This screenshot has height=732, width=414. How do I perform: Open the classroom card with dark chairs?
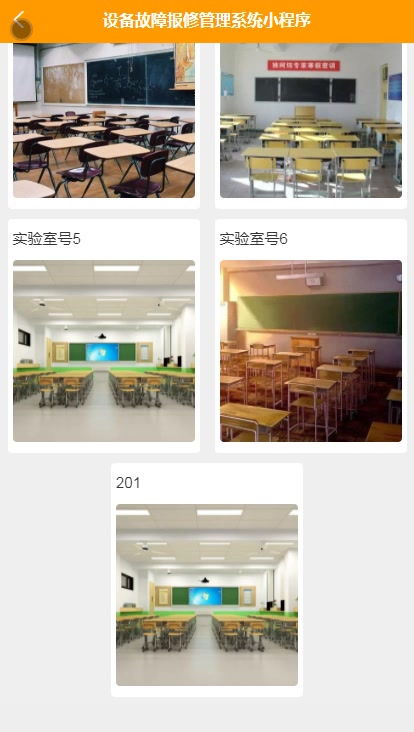tap(104, 125)
